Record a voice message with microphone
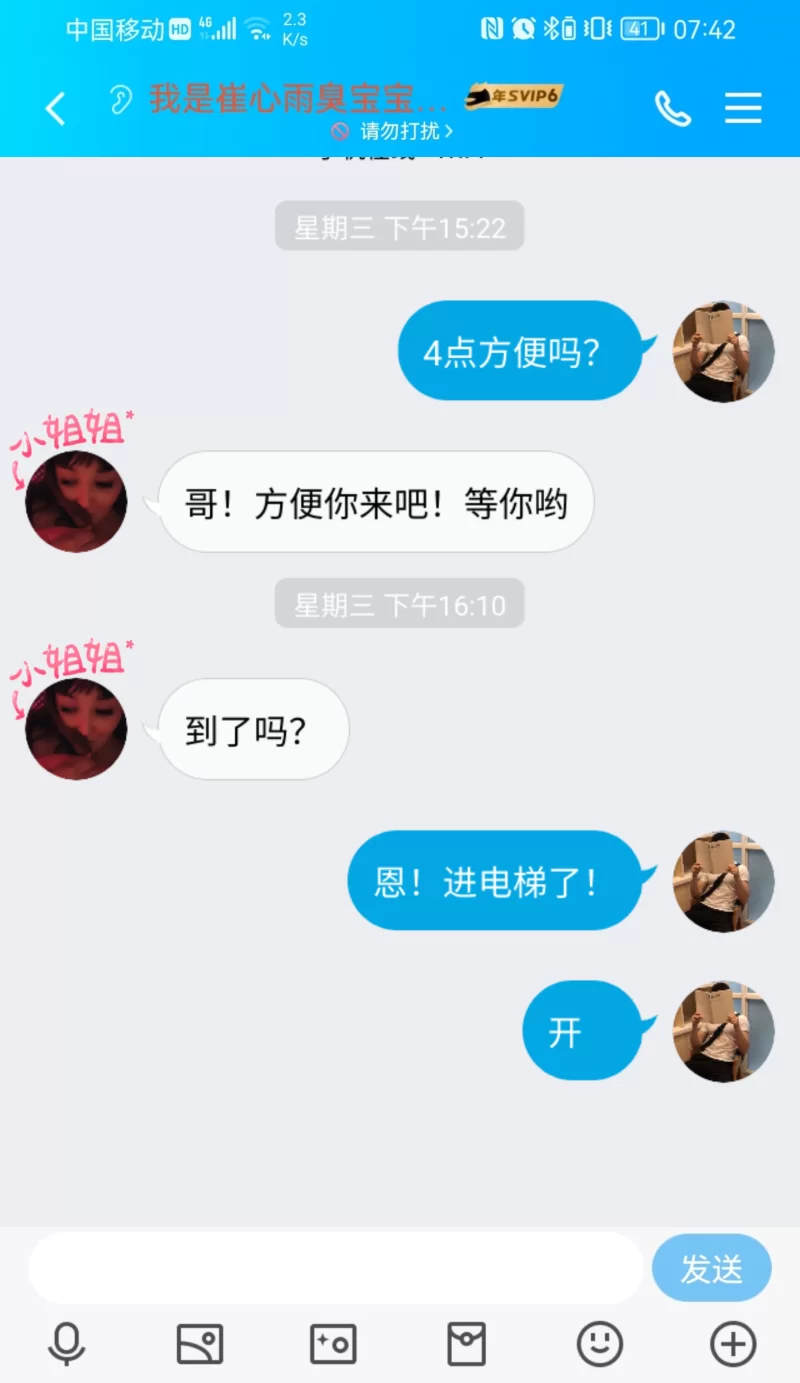800x1383 pixels. tap(67, 1344)
